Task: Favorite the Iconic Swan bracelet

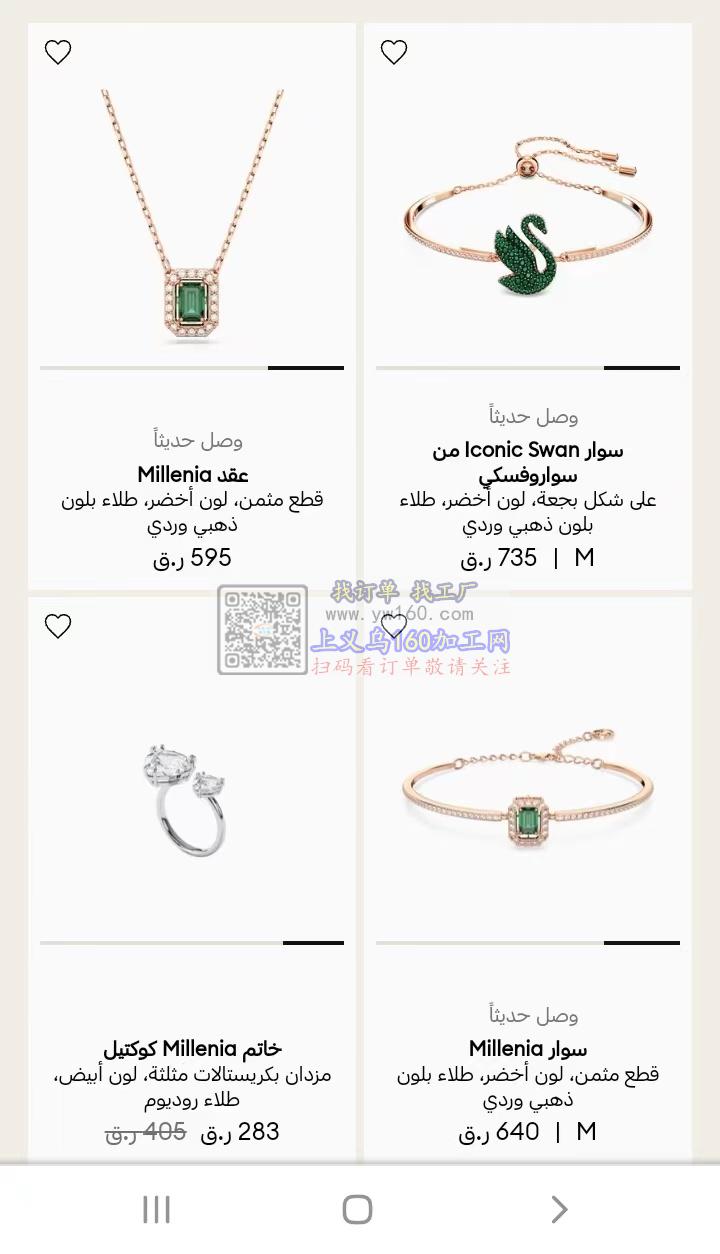Action: tap(394, 52)
